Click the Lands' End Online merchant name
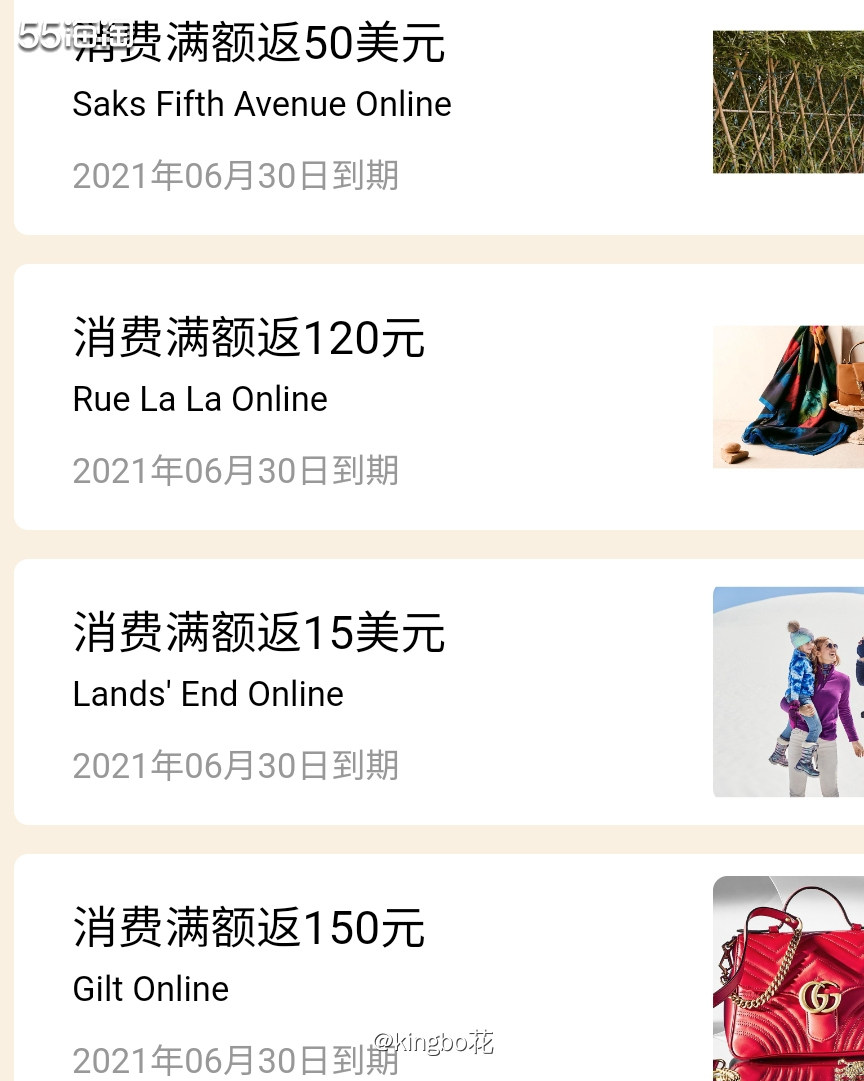The image size is (864, 1081). coord(207,694)
